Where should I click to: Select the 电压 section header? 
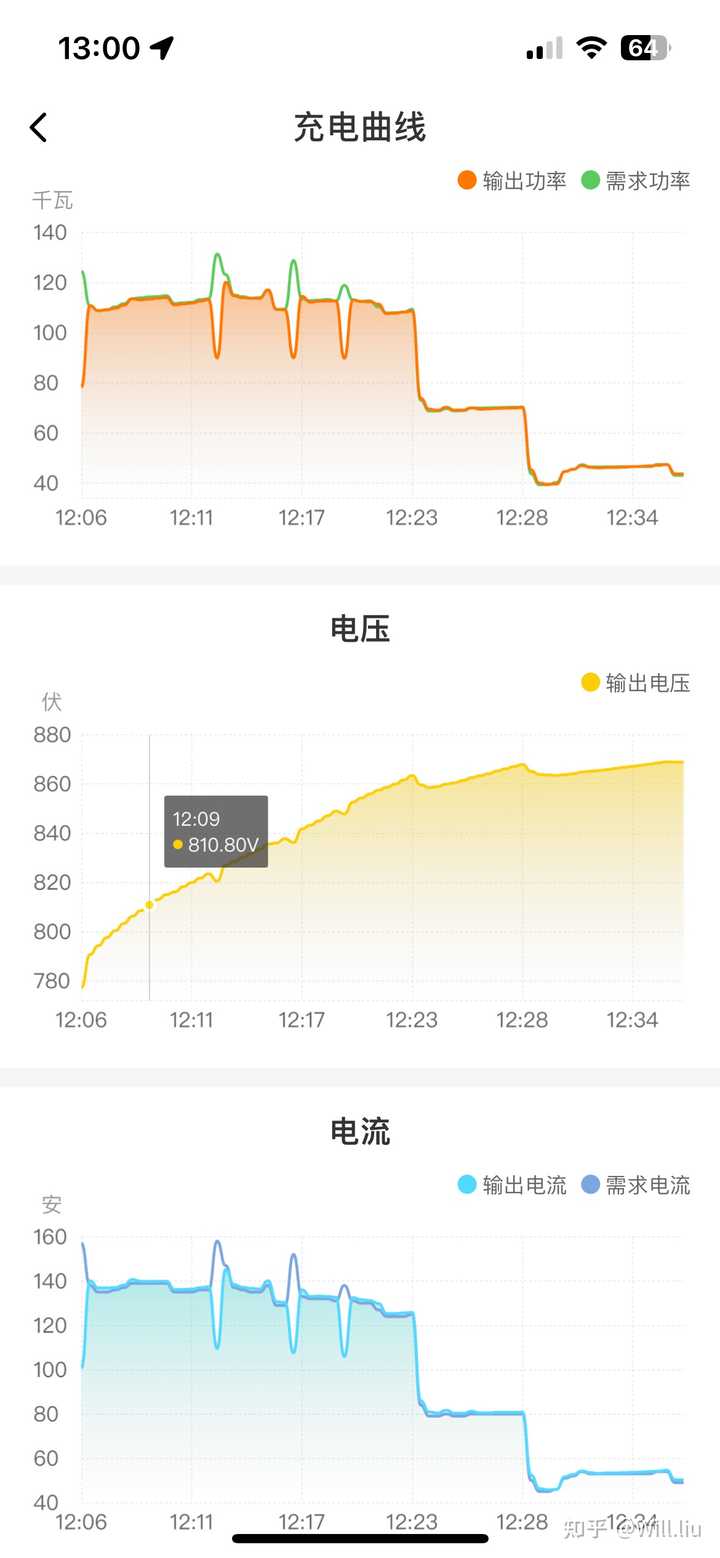point(360,630)
